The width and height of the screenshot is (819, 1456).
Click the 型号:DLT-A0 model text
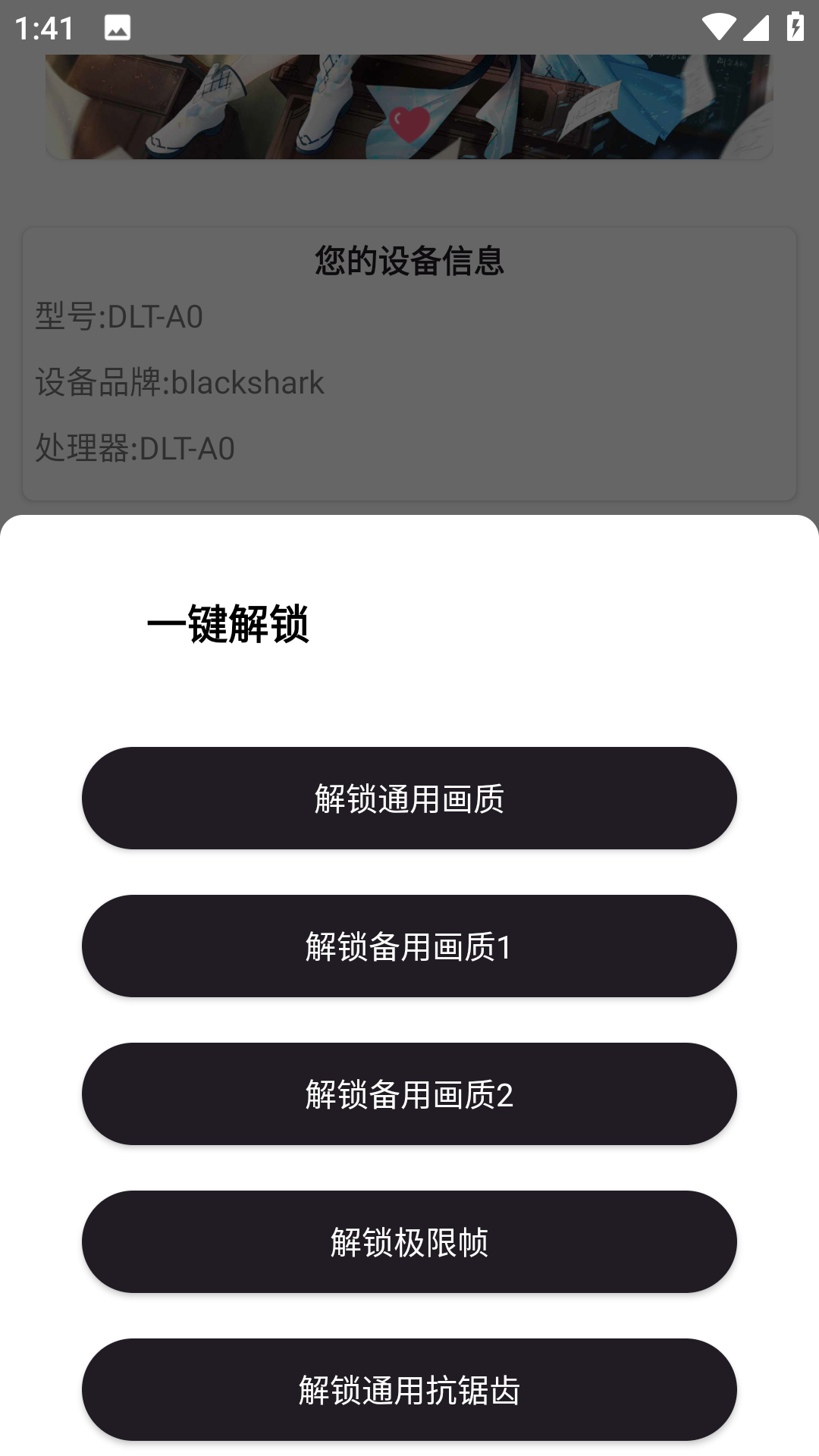click(x=119, y=316)
